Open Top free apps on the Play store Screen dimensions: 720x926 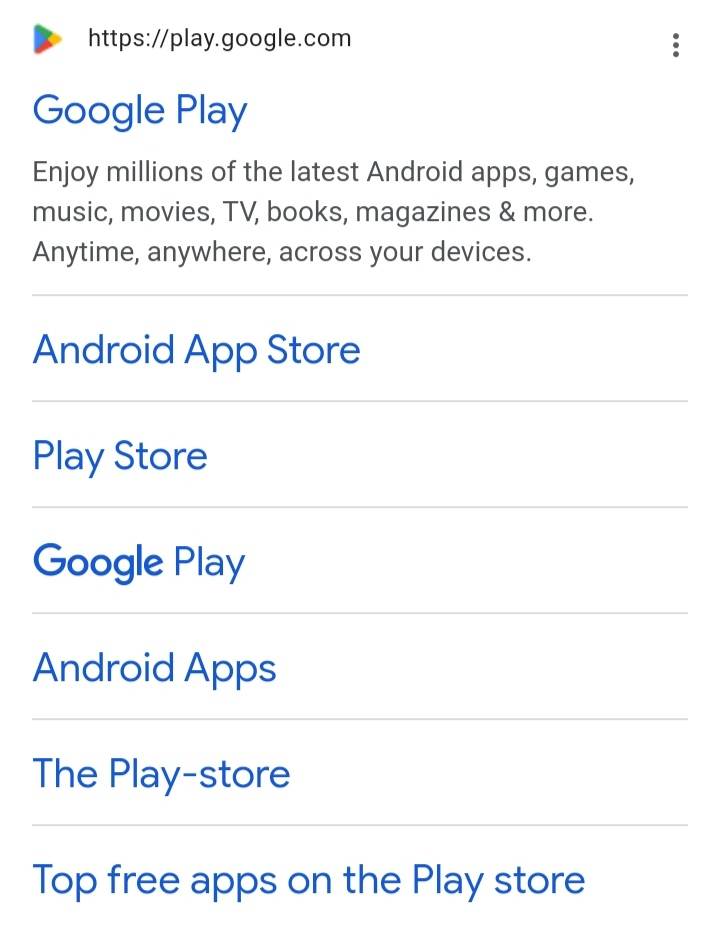[x=308, y=880]
